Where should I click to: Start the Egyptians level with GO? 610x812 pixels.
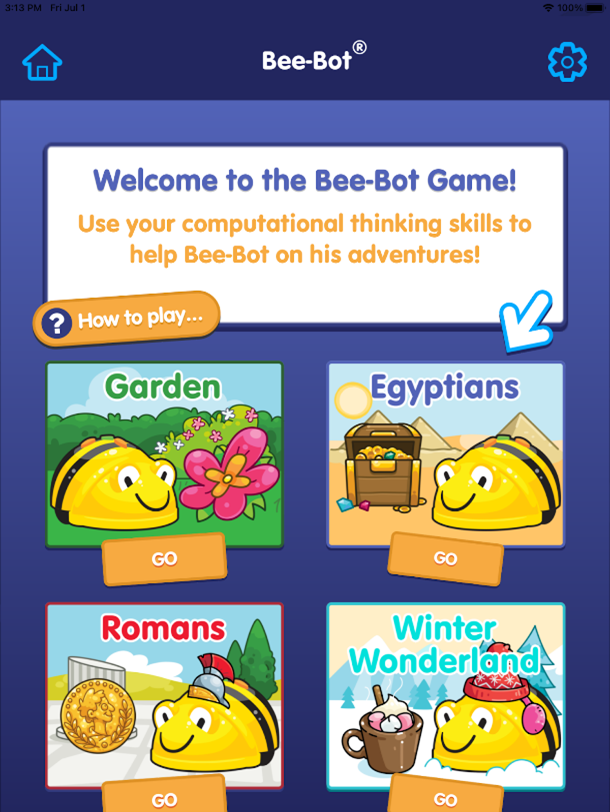click(x=445, y=558)
